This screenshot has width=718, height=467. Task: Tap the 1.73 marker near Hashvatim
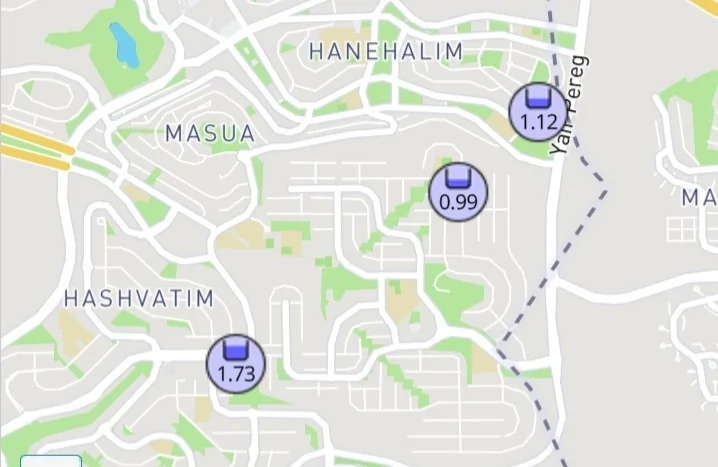tap(236, 363)
